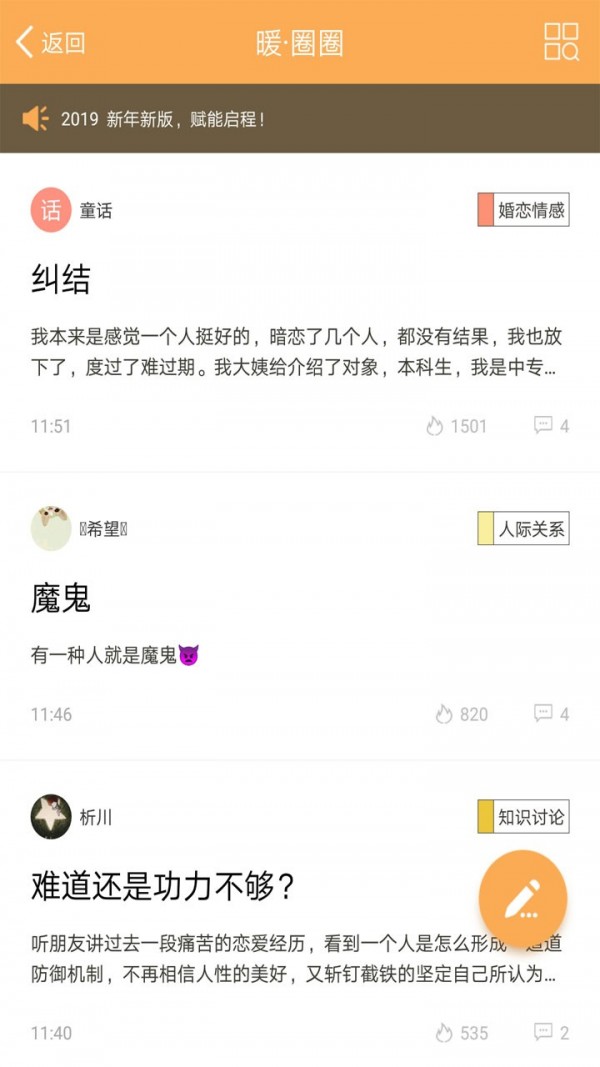This screenshot has height=1067, width=600.
Task: Select the 婚恋情感 category tag
Action: (x=523, y=210)
